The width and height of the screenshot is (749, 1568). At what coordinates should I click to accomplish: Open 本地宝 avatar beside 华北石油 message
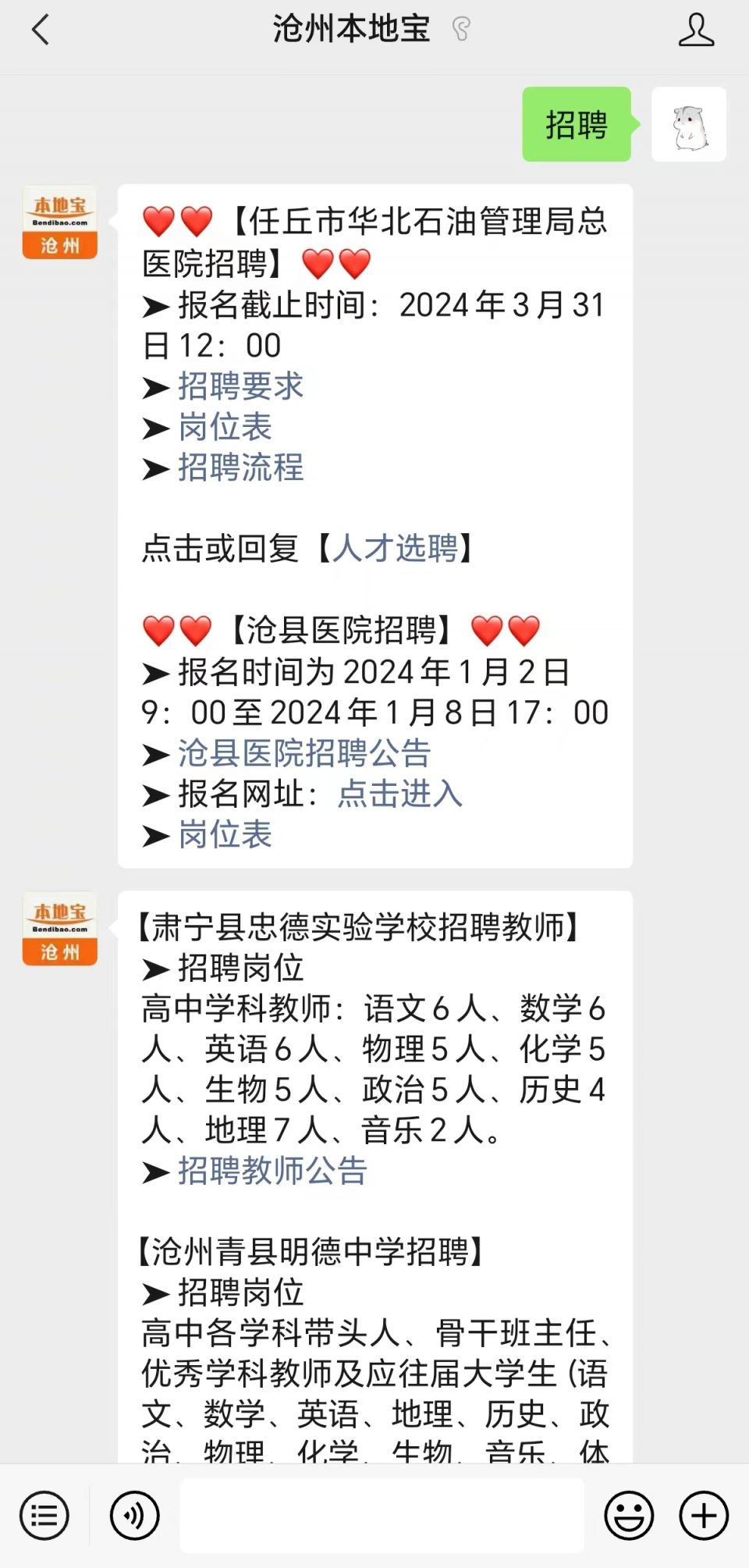tap(60, 222)
